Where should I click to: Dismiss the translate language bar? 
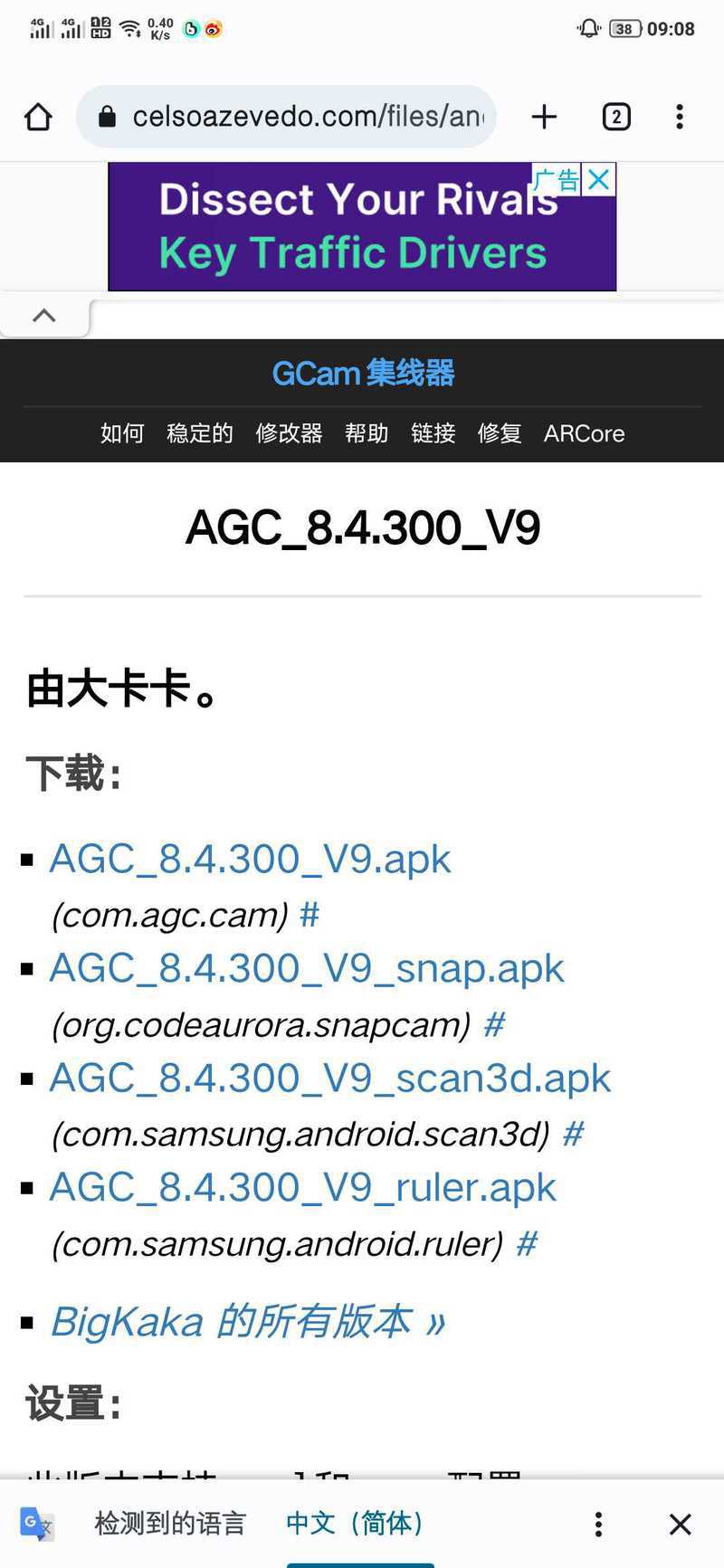coord(680,1525)
